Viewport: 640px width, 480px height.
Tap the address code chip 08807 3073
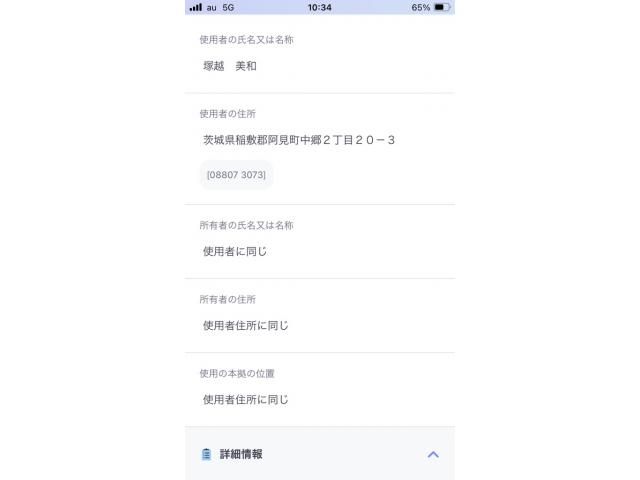[236, 175]
